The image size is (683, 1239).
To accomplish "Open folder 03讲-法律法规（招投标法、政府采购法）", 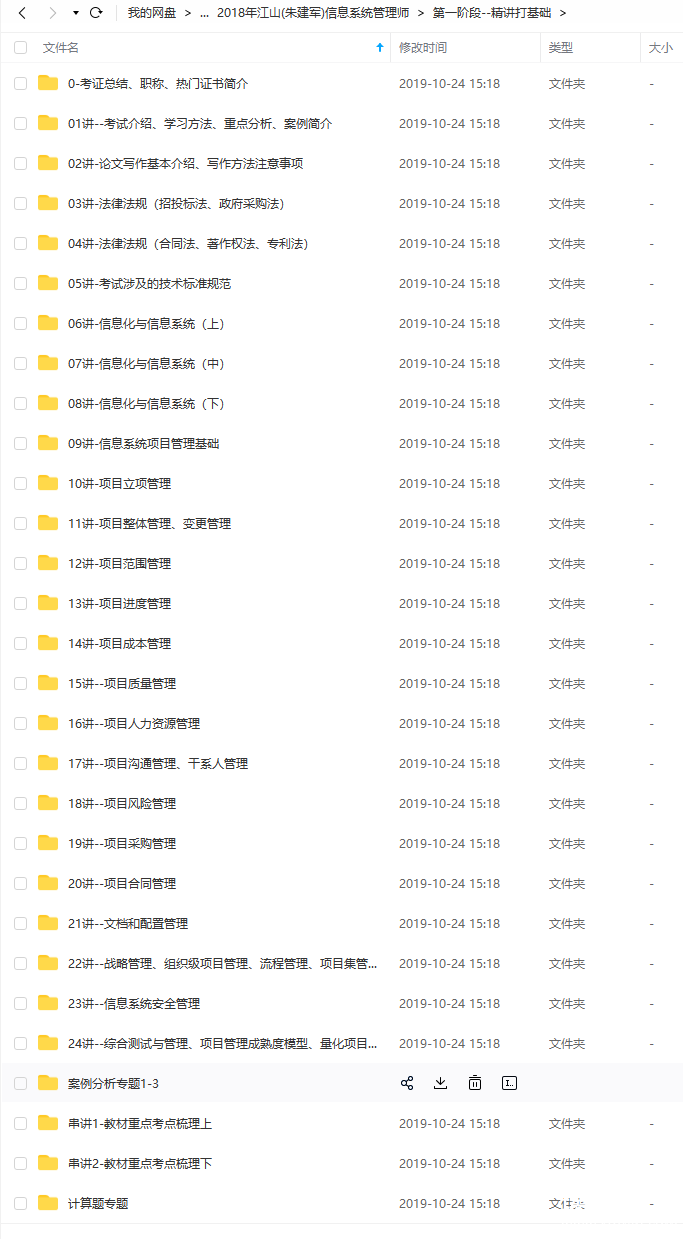I will pyautogui.click(x=176, y=203).
